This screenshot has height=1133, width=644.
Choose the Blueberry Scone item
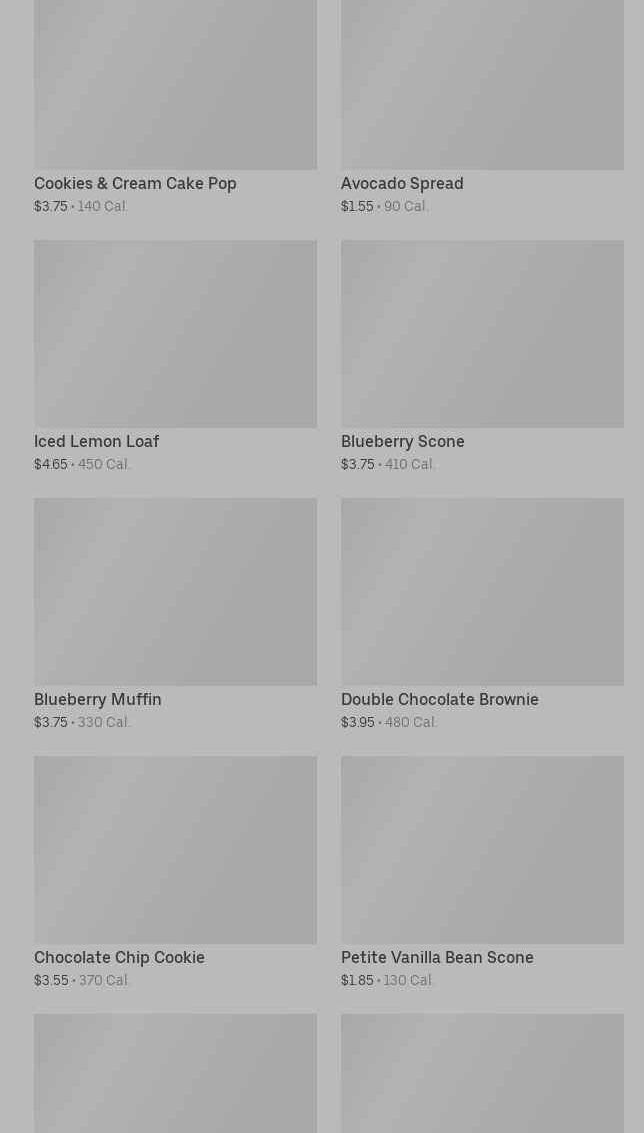pyautogui.click(x=482, y=356)
